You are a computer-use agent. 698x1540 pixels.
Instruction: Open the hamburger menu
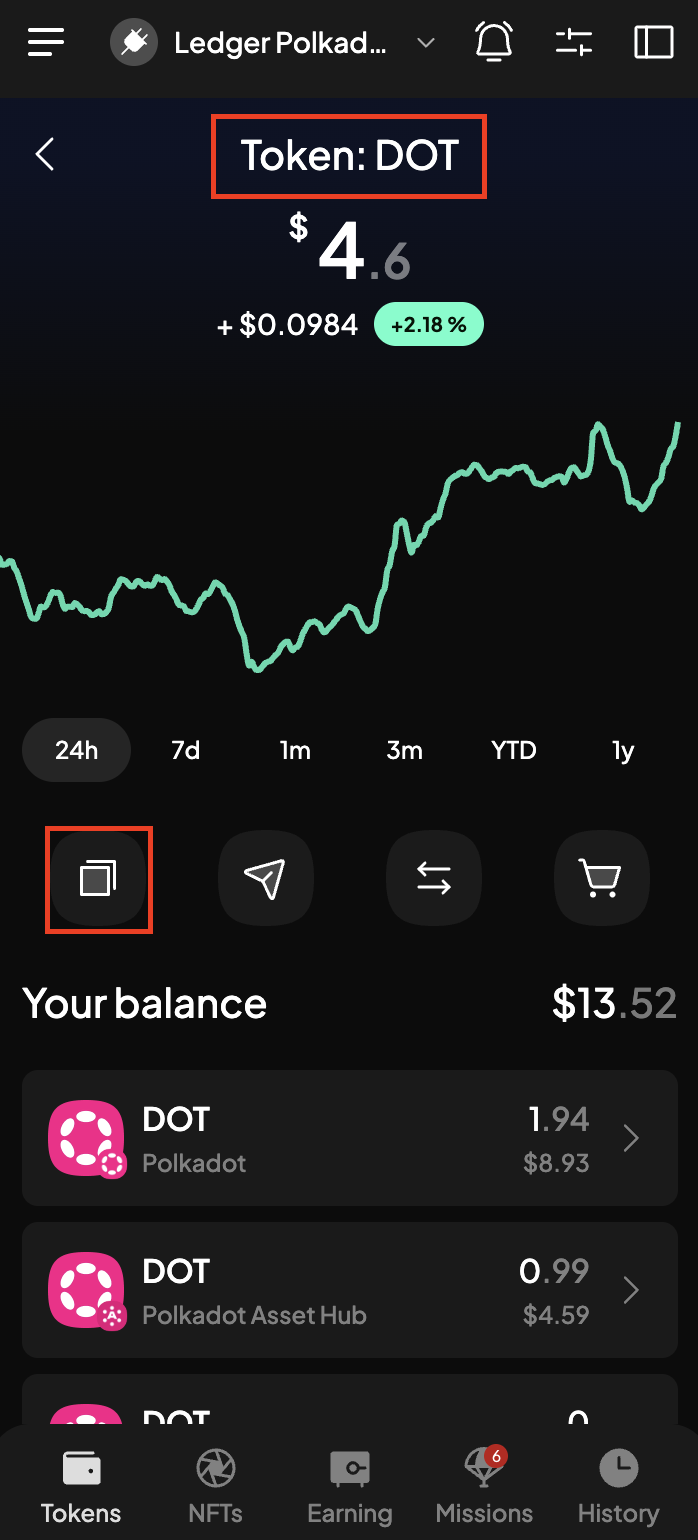point(46,42)
